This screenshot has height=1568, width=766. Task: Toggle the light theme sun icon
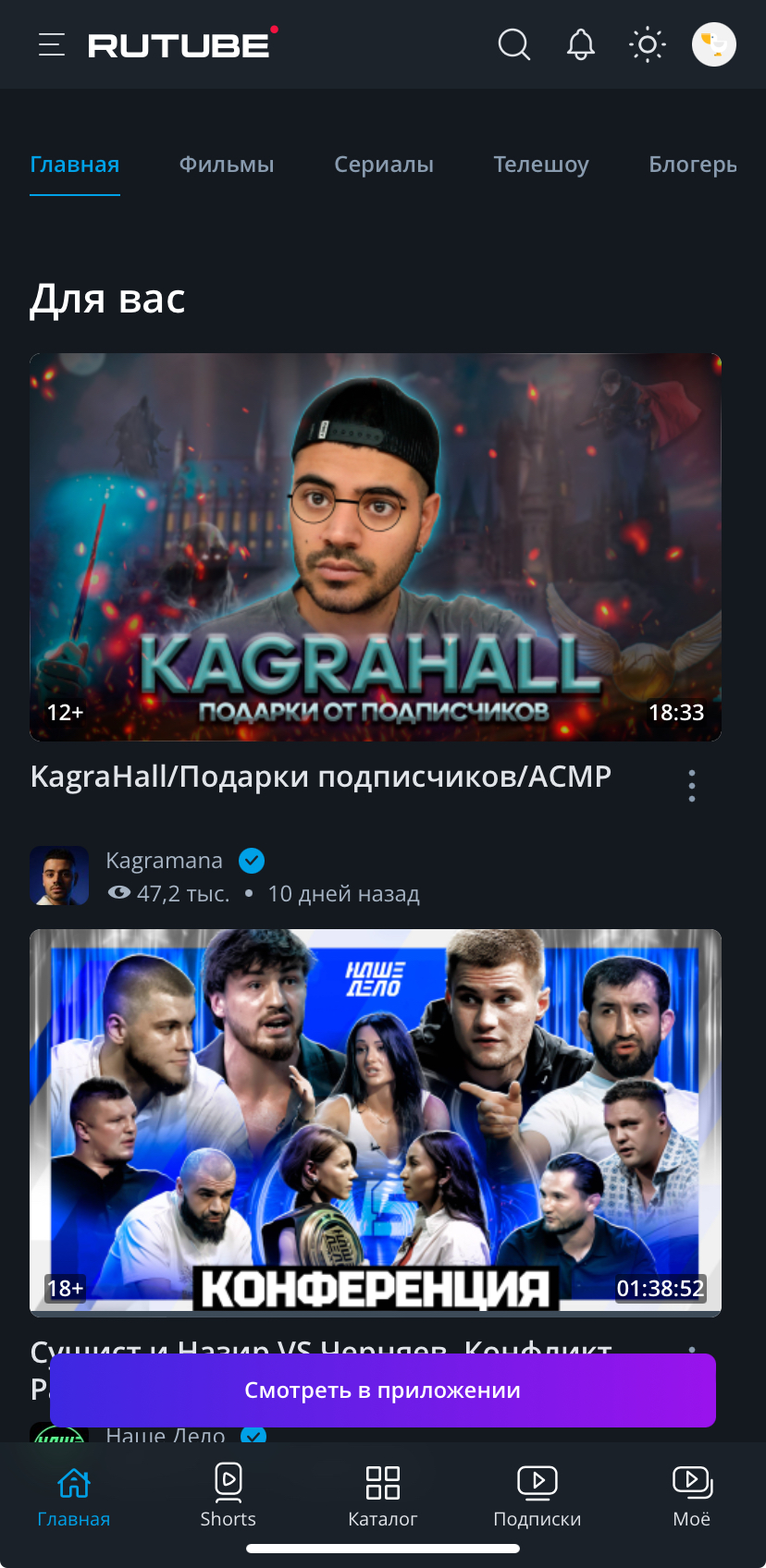click(x=648, y=44)
